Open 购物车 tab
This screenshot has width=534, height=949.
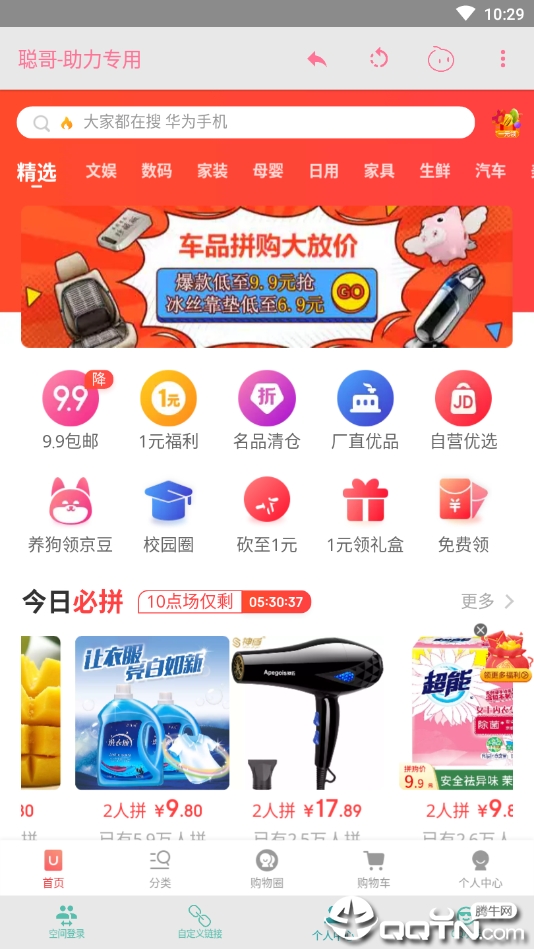click(374, 869)
